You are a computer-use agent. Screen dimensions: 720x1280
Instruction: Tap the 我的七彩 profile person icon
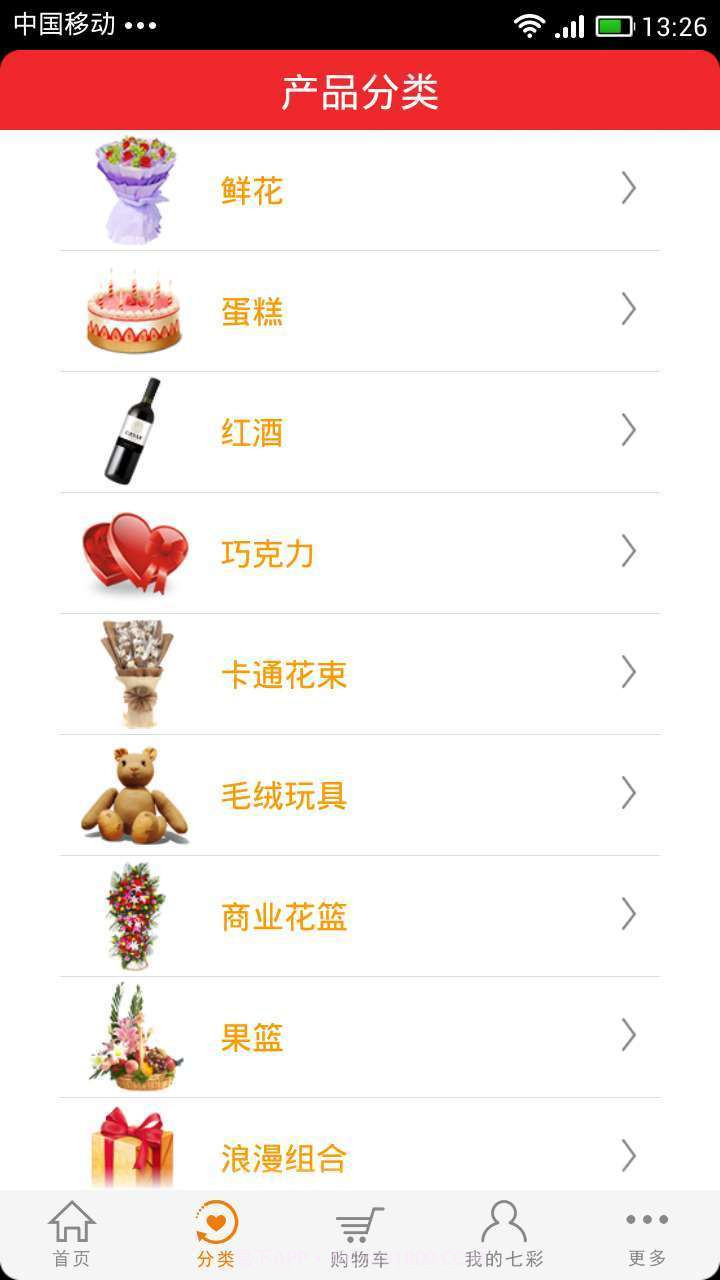503,1220
